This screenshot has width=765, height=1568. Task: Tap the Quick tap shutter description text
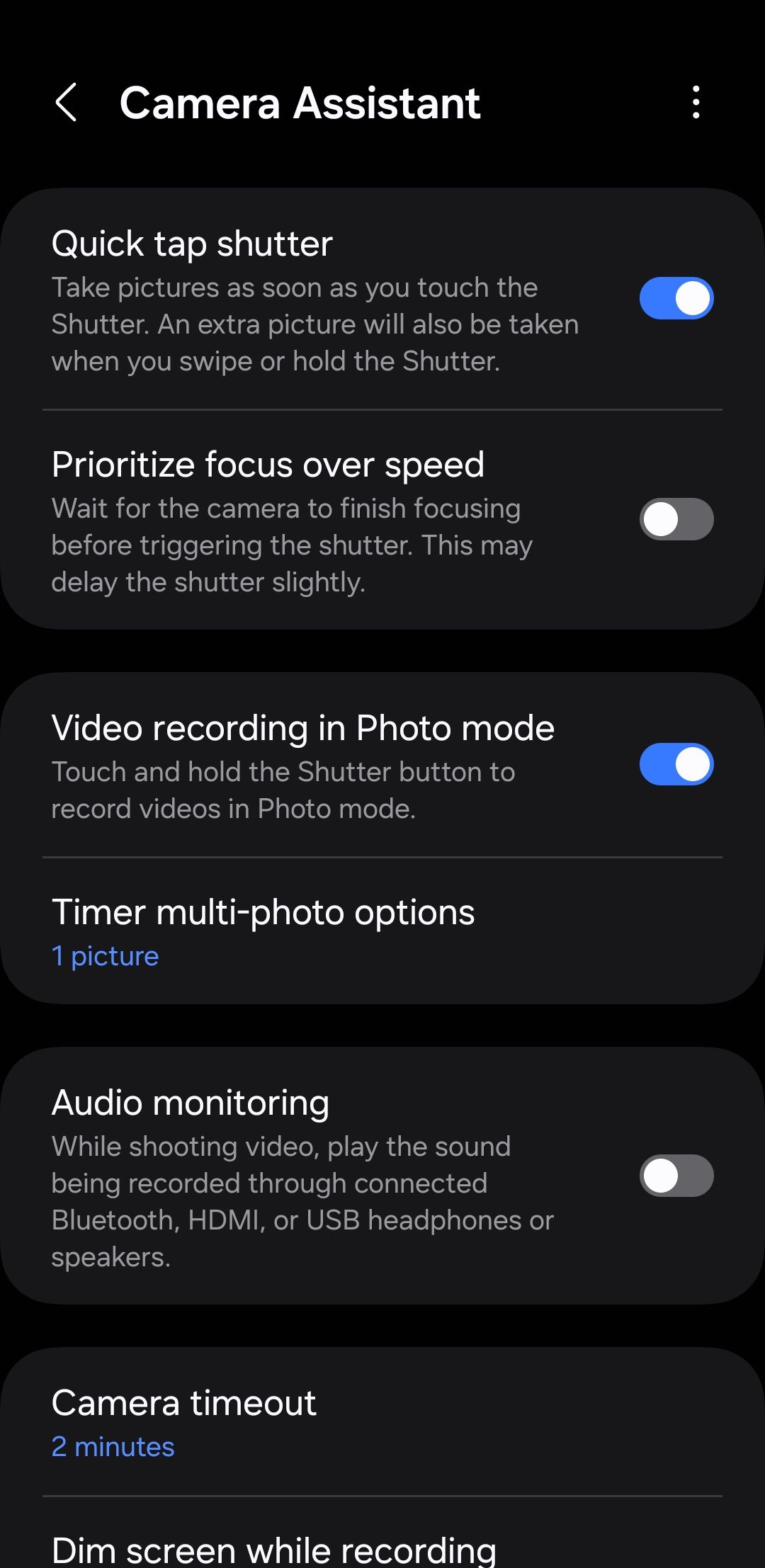click(x=315, y=324)
